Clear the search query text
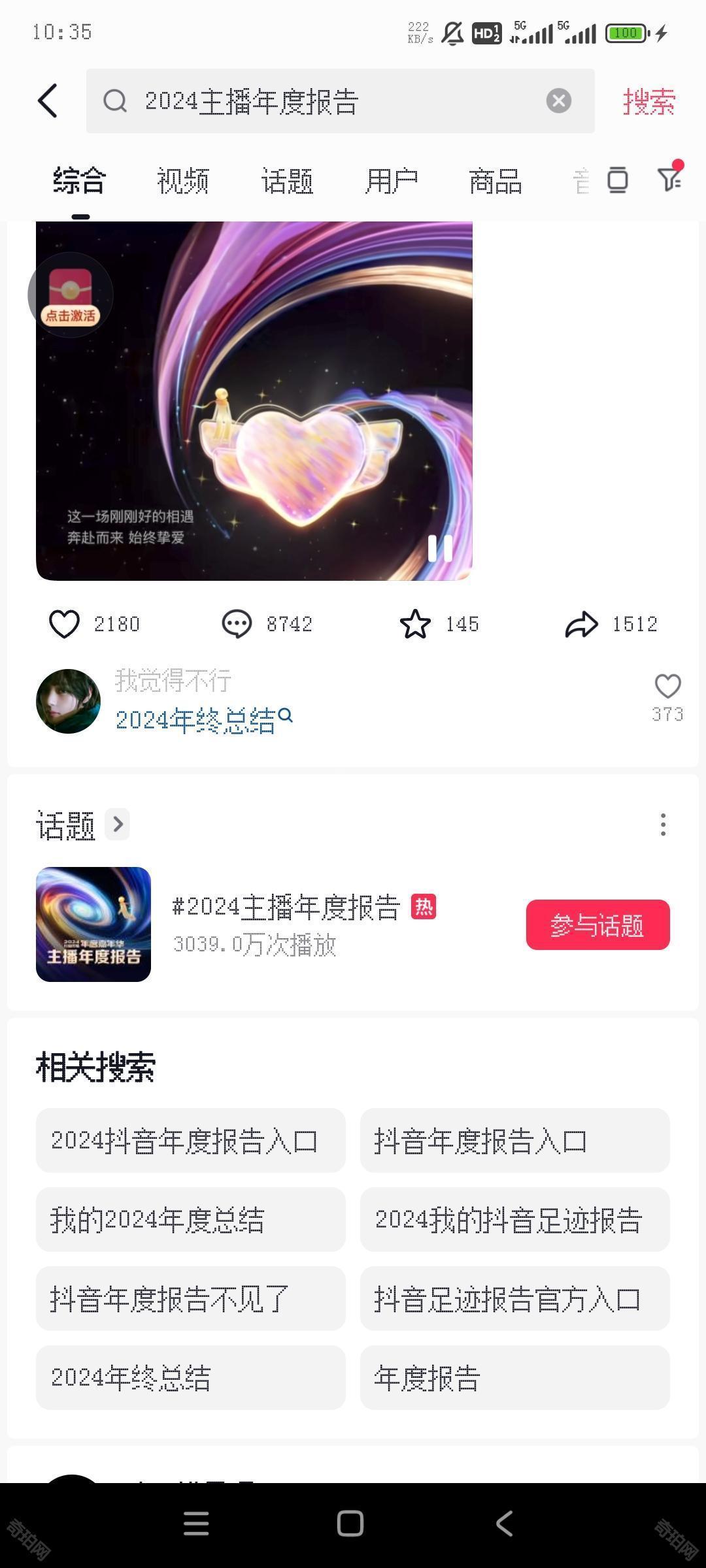Image resolution: width=706 pixels, height=1568 pixels. click(558, 101)
